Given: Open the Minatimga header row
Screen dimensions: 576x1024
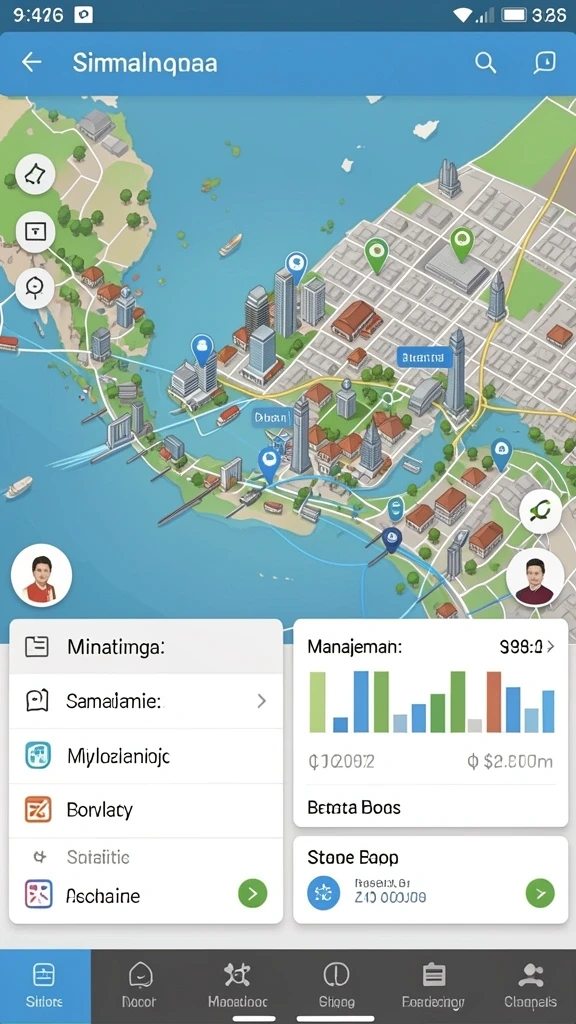Looking at the screenshot, I should pos(146,647).
